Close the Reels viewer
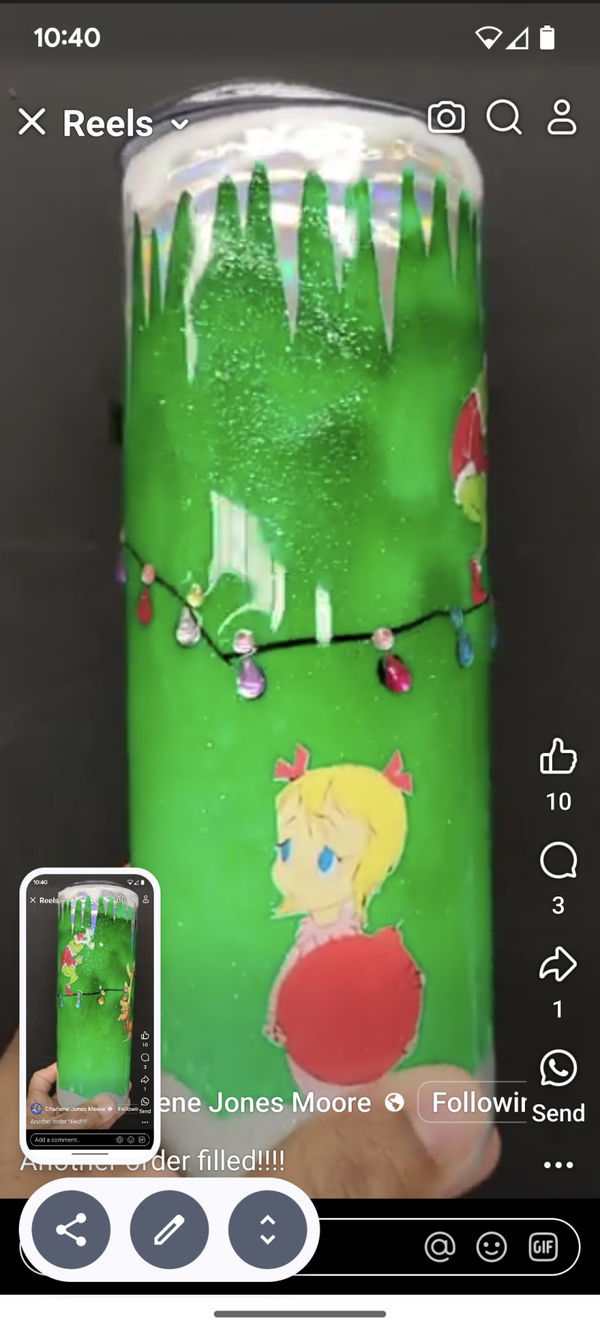Screen dimensions: 600x1333 (x=32, y=123)
